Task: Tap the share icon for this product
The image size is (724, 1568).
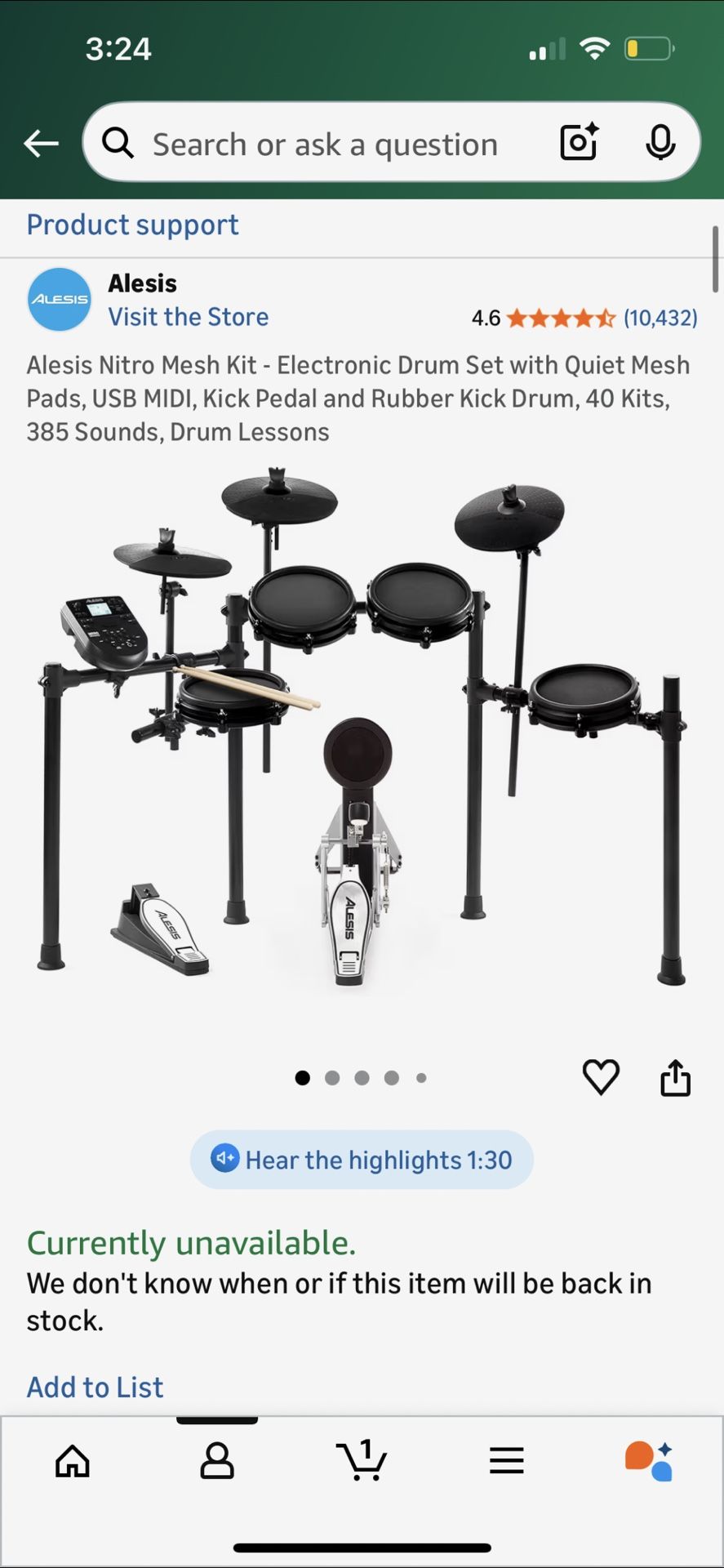Action: coord(675,1076)
